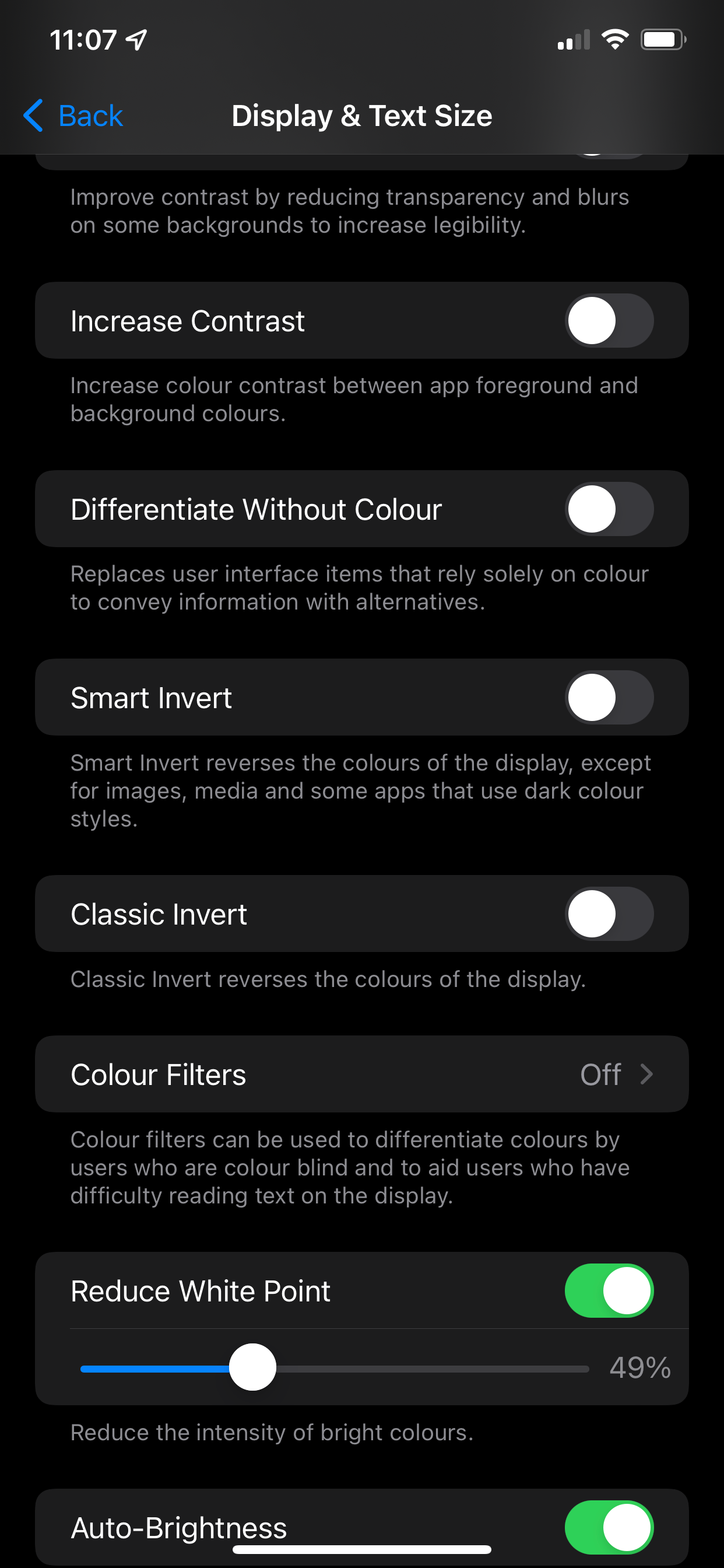Turn on Differentiate Without Colour
Image resolution: width=724 pixels, height=1568 pixels.
609,509
